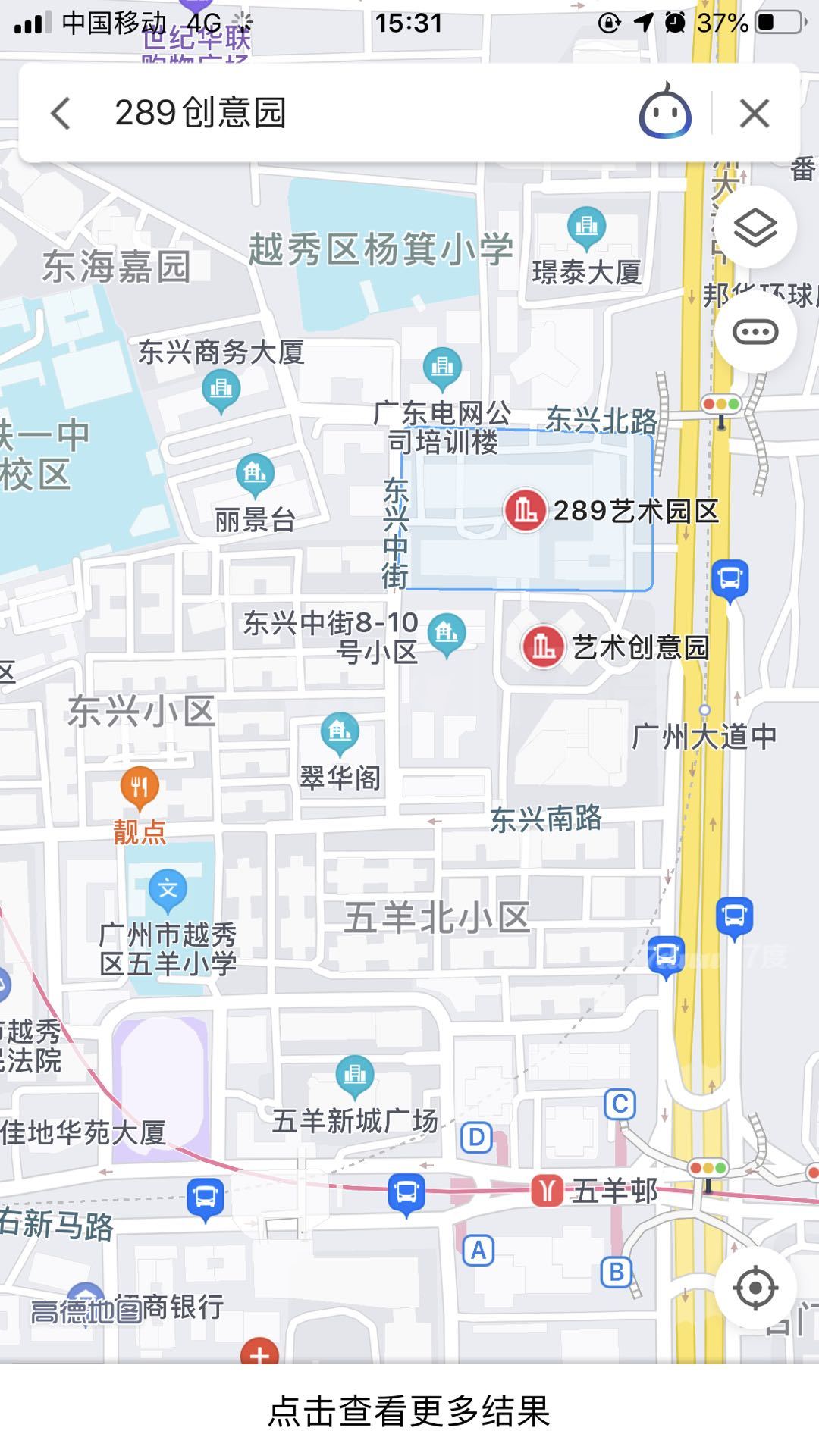Recenter the map on my location
819x1456 pixels.
point(755,1288)
